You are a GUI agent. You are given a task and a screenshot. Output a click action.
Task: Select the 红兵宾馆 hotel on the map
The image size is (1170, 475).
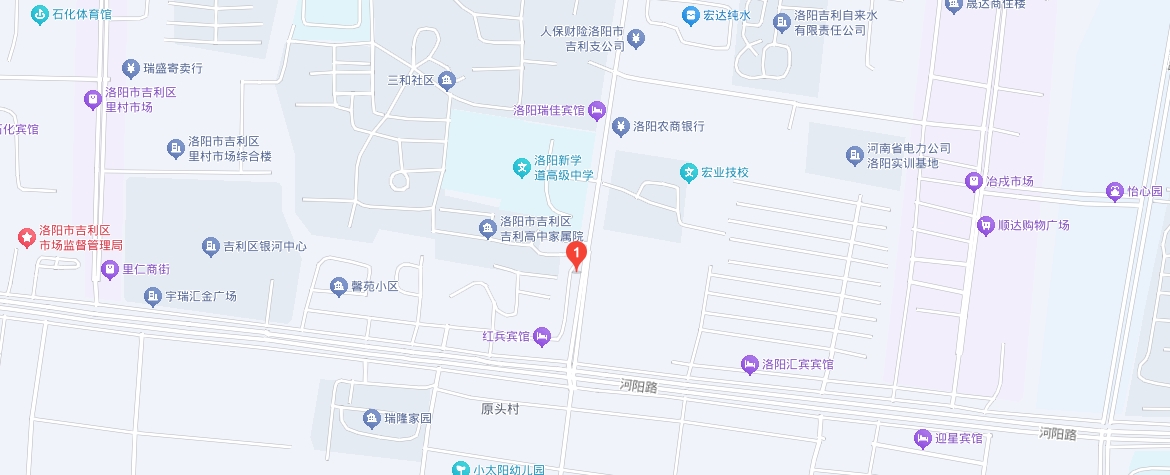pos(542,336)
